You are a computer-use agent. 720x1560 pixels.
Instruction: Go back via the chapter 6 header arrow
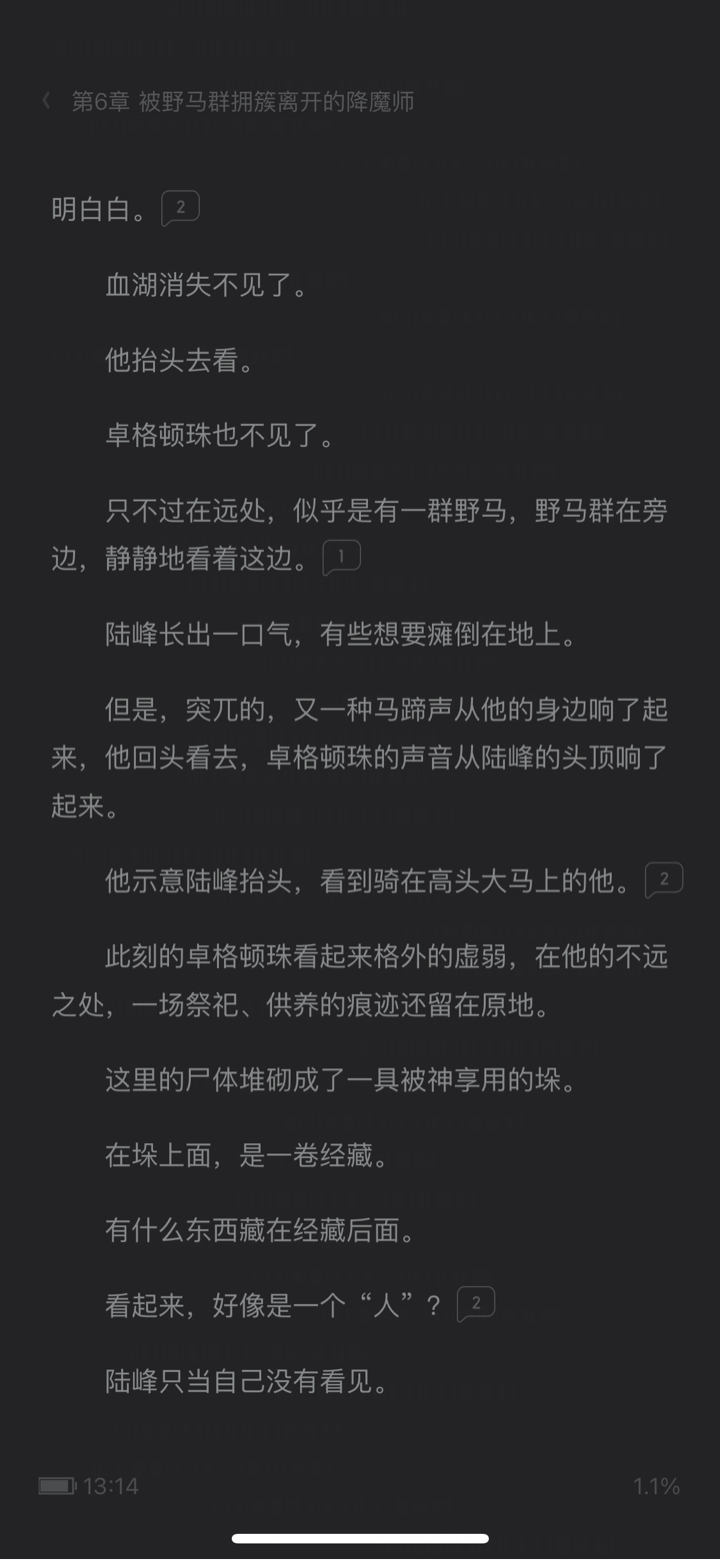(x=46, y=101)
